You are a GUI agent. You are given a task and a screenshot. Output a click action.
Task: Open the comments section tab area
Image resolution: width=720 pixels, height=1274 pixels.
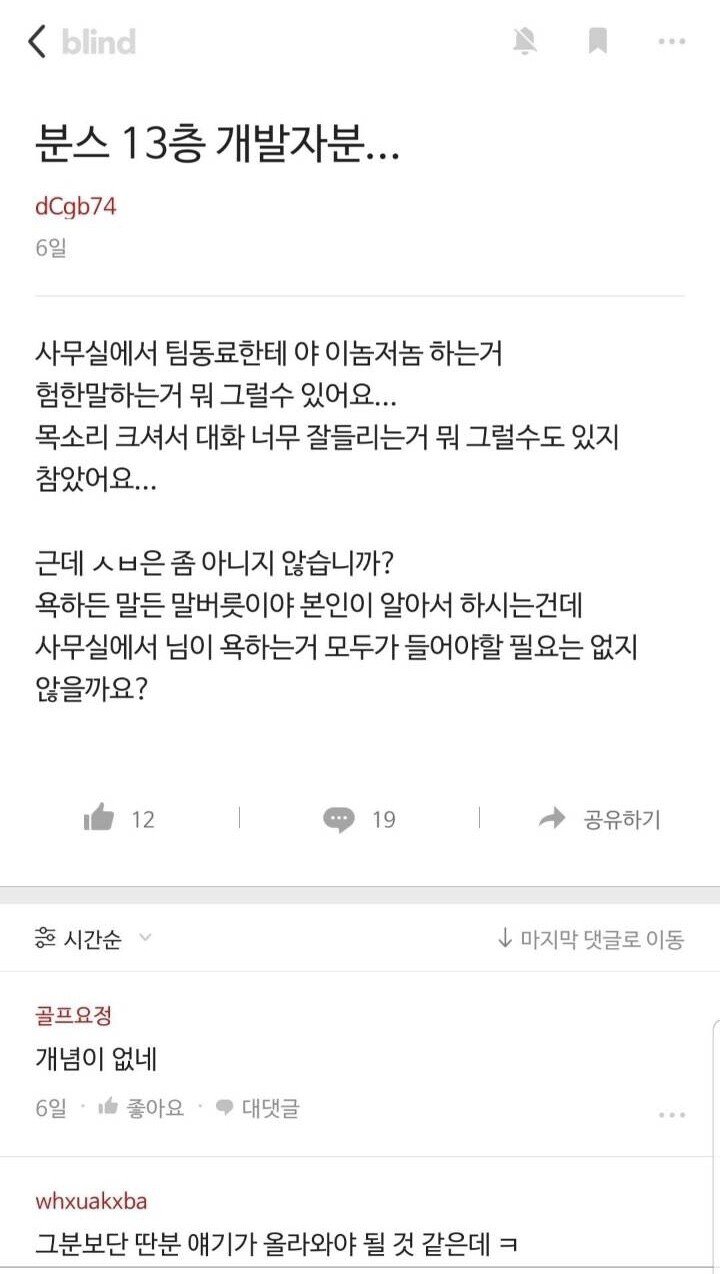point(360,937)
